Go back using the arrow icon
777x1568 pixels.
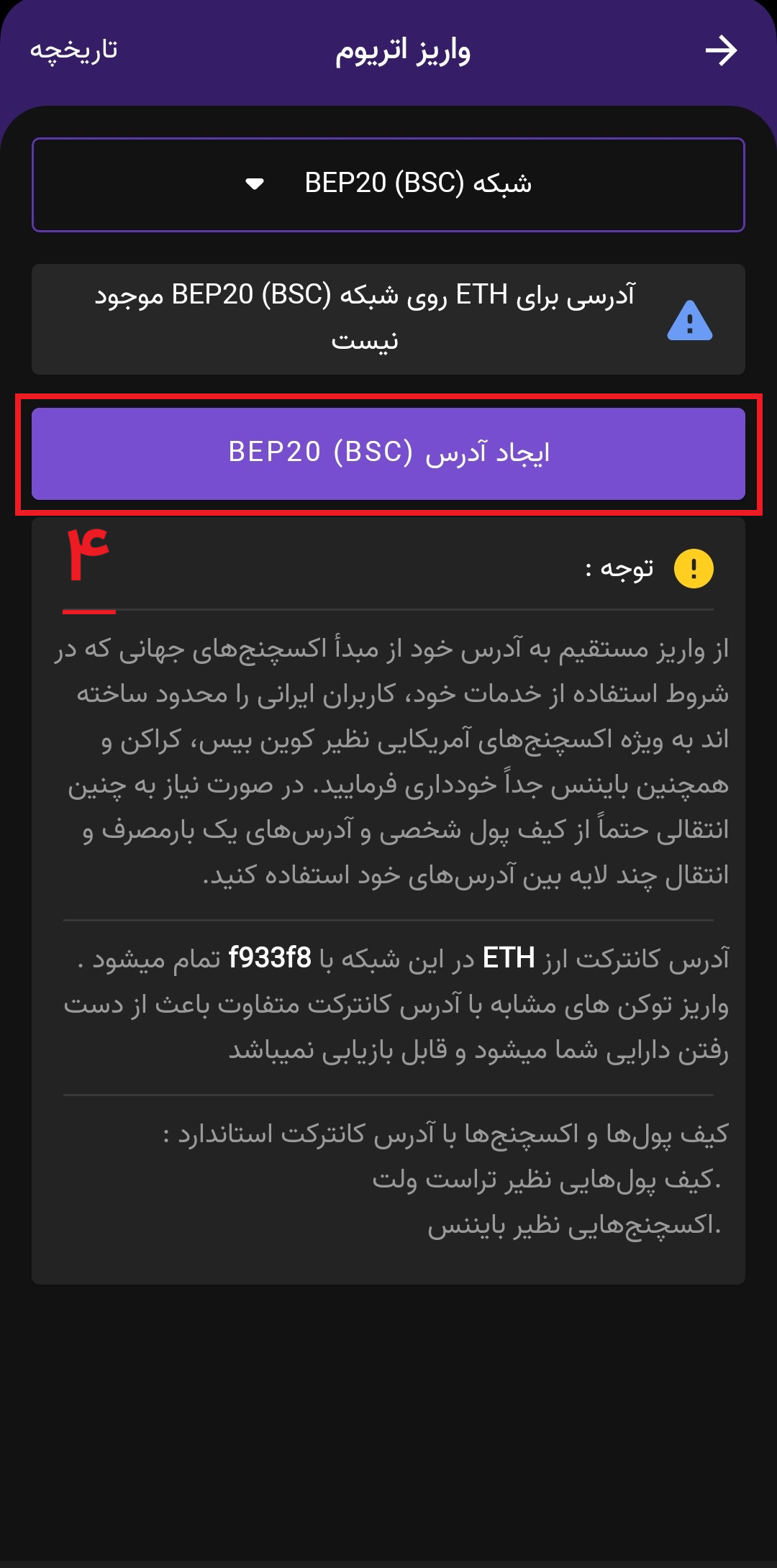(x=721, y=51)
